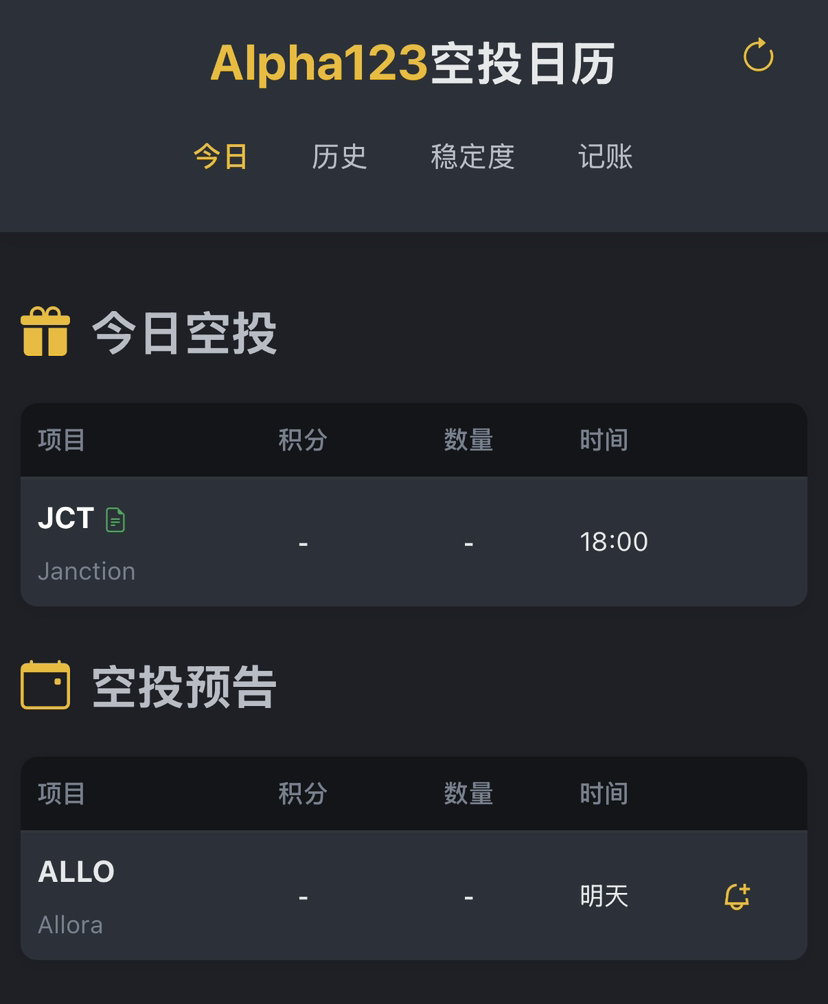Open the 历史 tab
Viewport: 828px width, 1004px height.
339,157
